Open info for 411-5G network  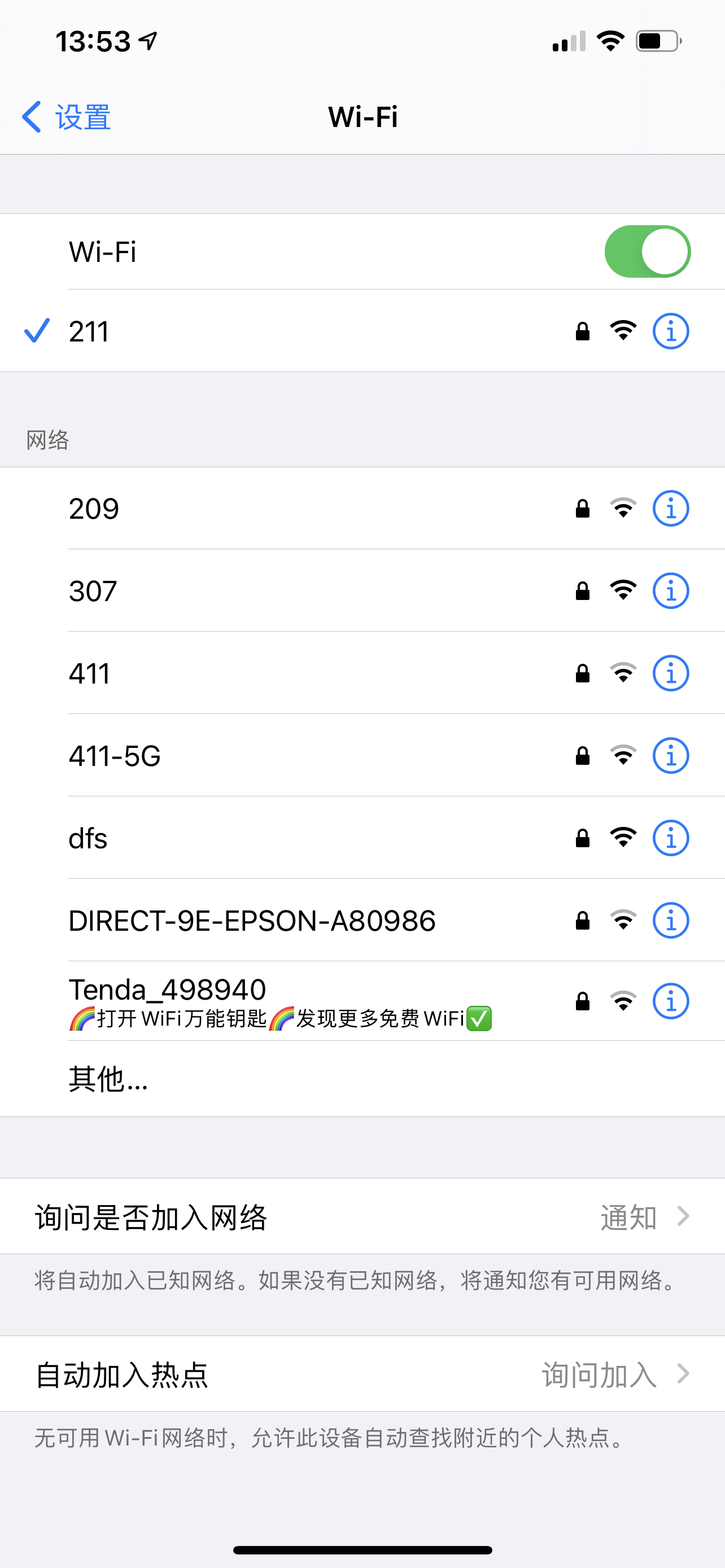coord(670,756)
